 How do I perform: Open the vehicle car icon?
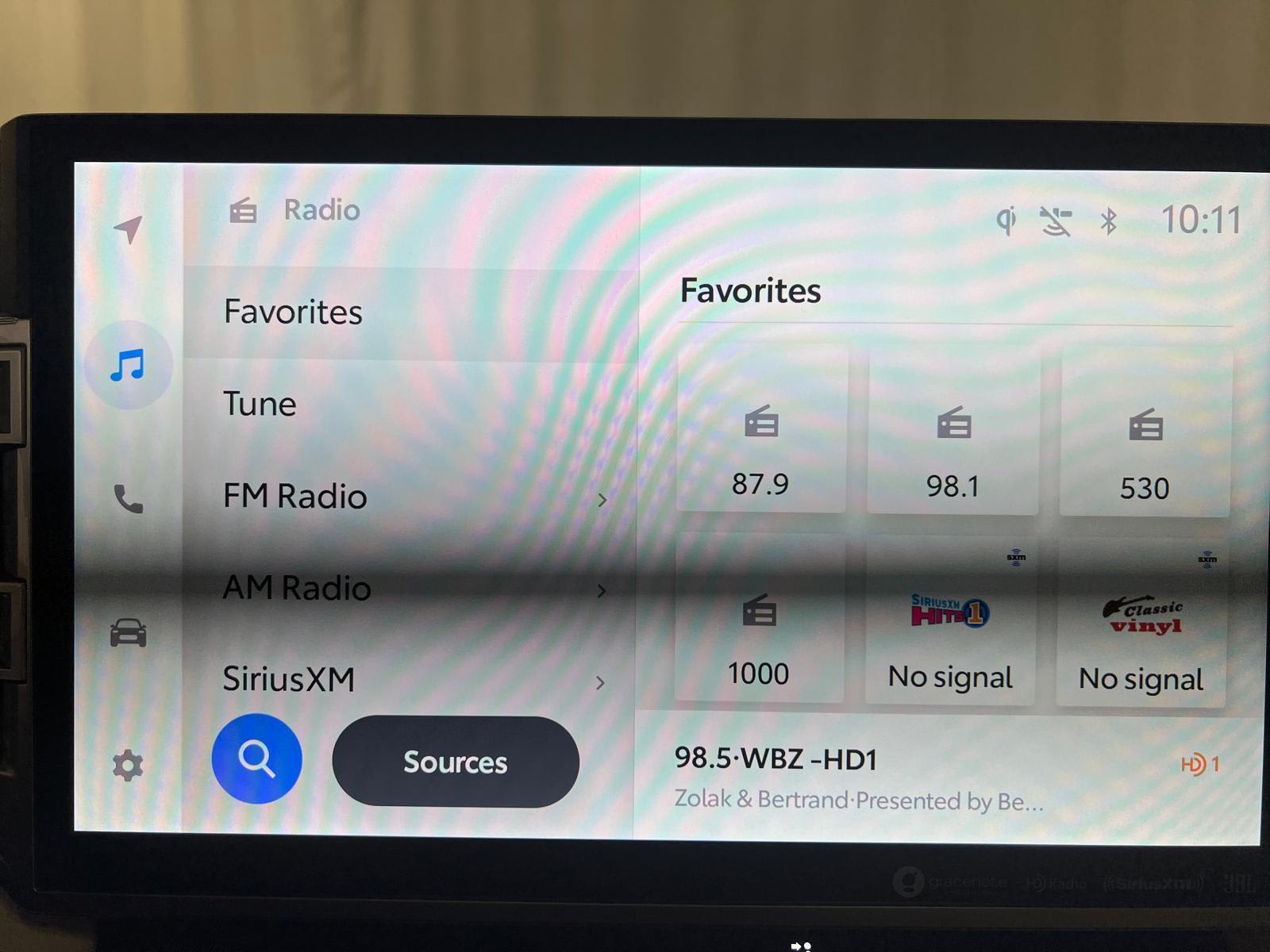tap(128, 633)
